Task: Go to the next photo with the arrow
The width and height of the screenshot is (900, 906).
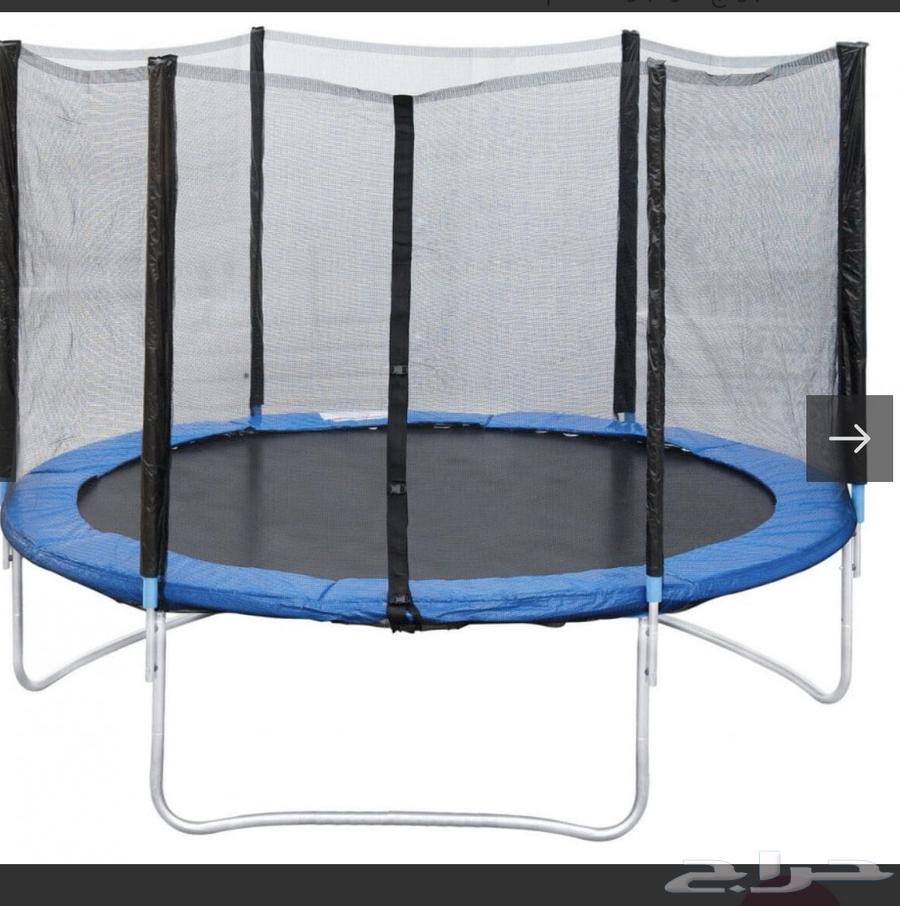Action: pos(849,438)
